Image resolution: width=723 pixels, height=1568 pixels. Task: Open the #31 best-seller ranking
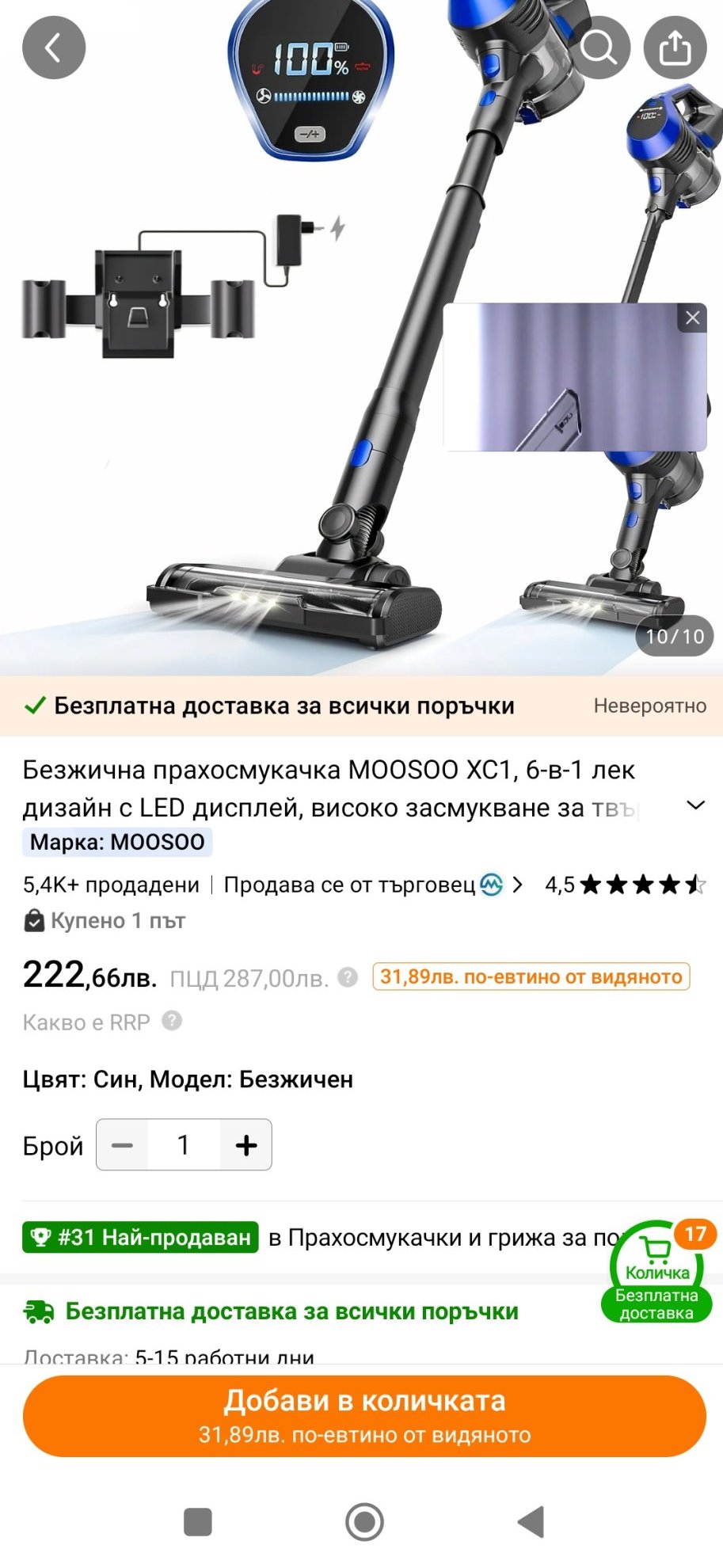[x=141, y=1237]
